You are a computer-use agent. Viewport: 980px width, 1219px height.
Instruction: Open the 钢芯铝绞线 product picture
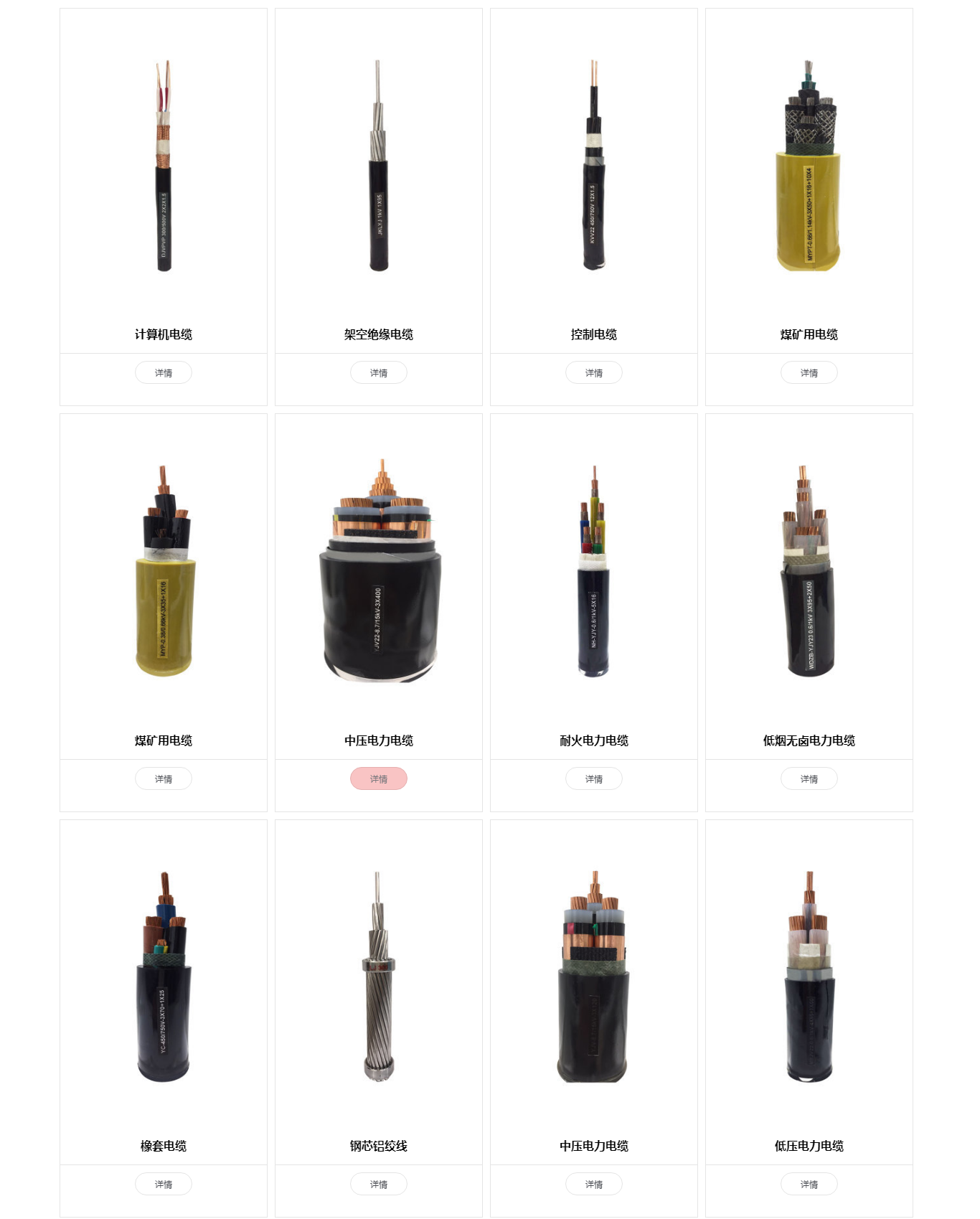(x=379, y=977)
